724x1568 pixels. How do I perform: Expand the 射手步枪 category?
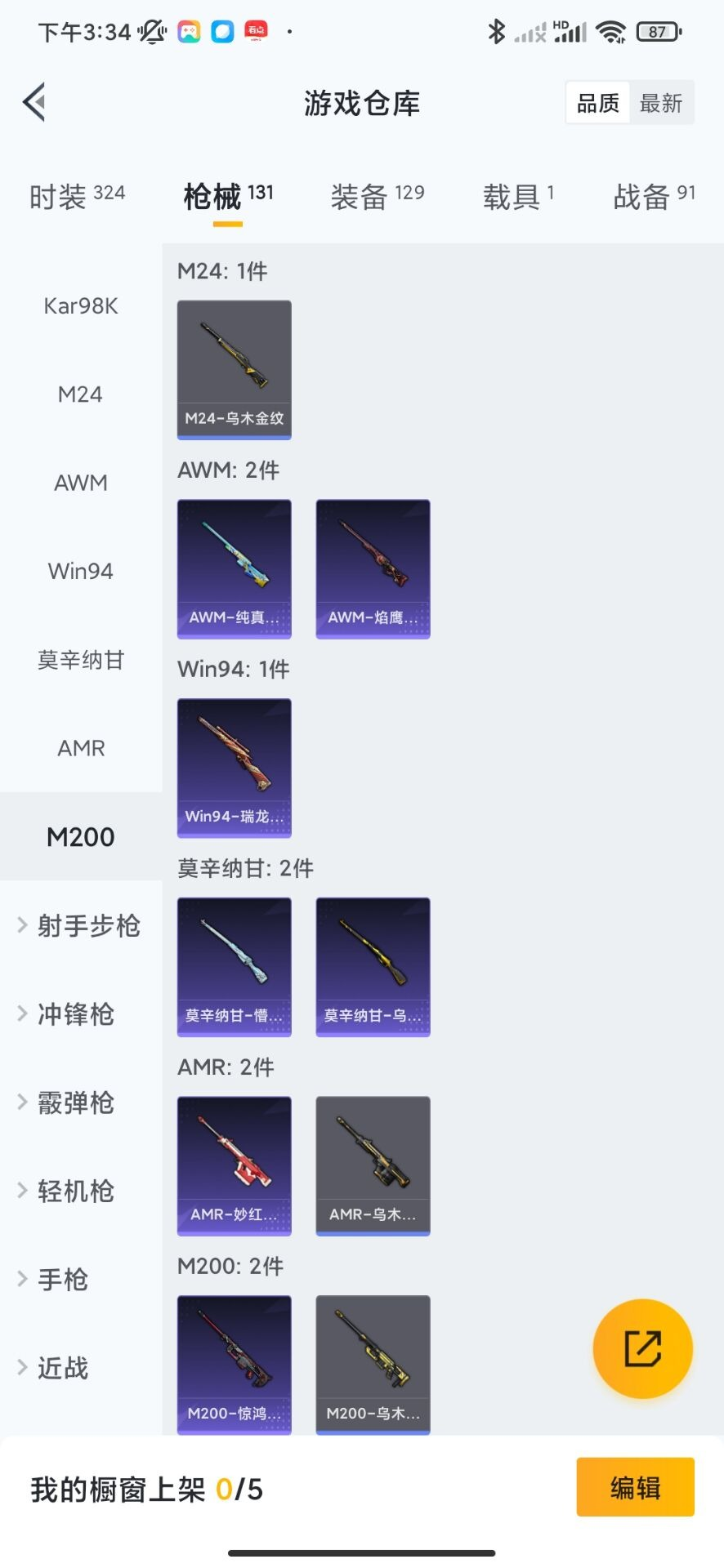(81, 925)
